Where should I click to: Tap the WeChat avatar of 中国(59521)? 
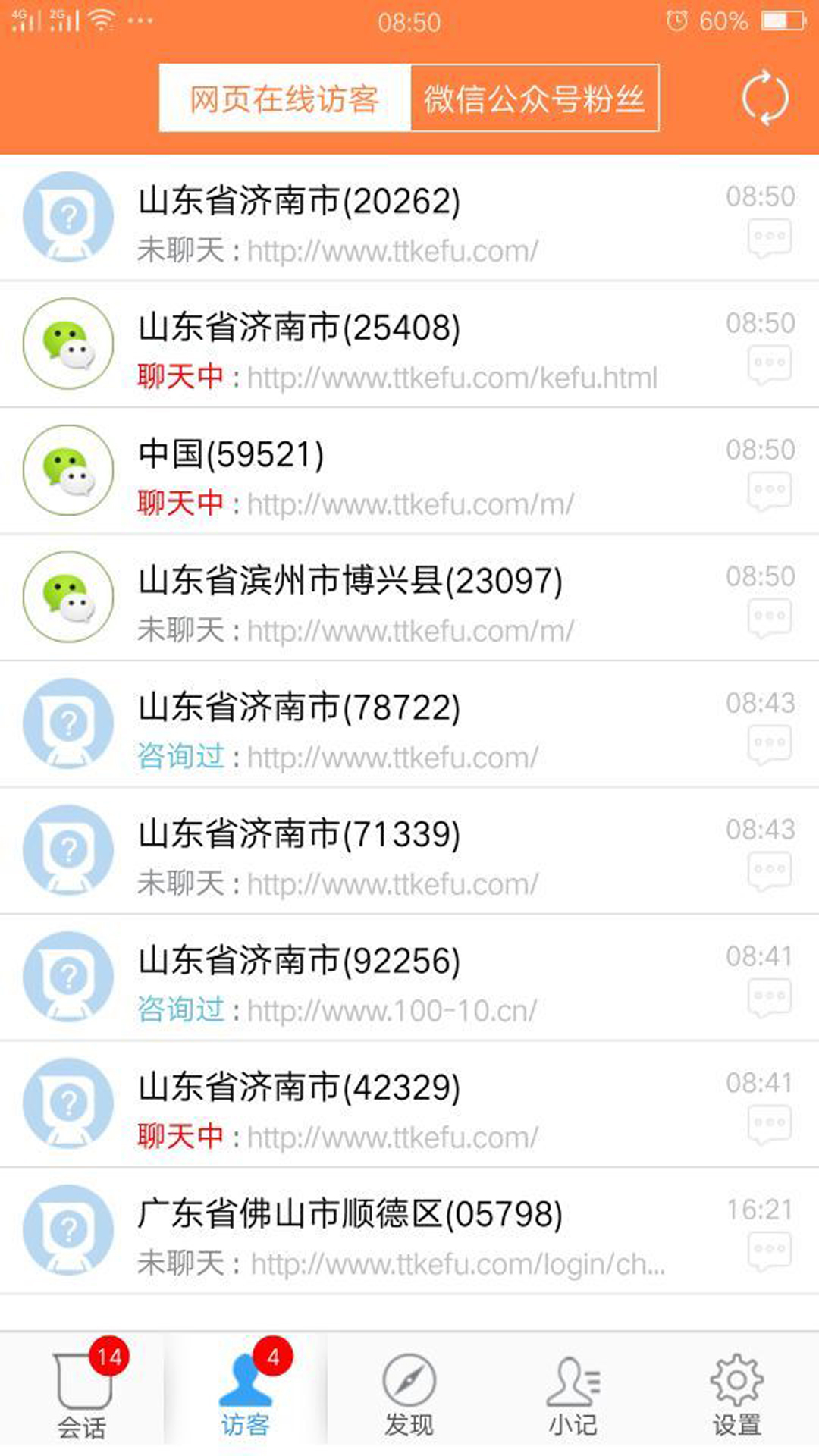click(x=67, y=472)
